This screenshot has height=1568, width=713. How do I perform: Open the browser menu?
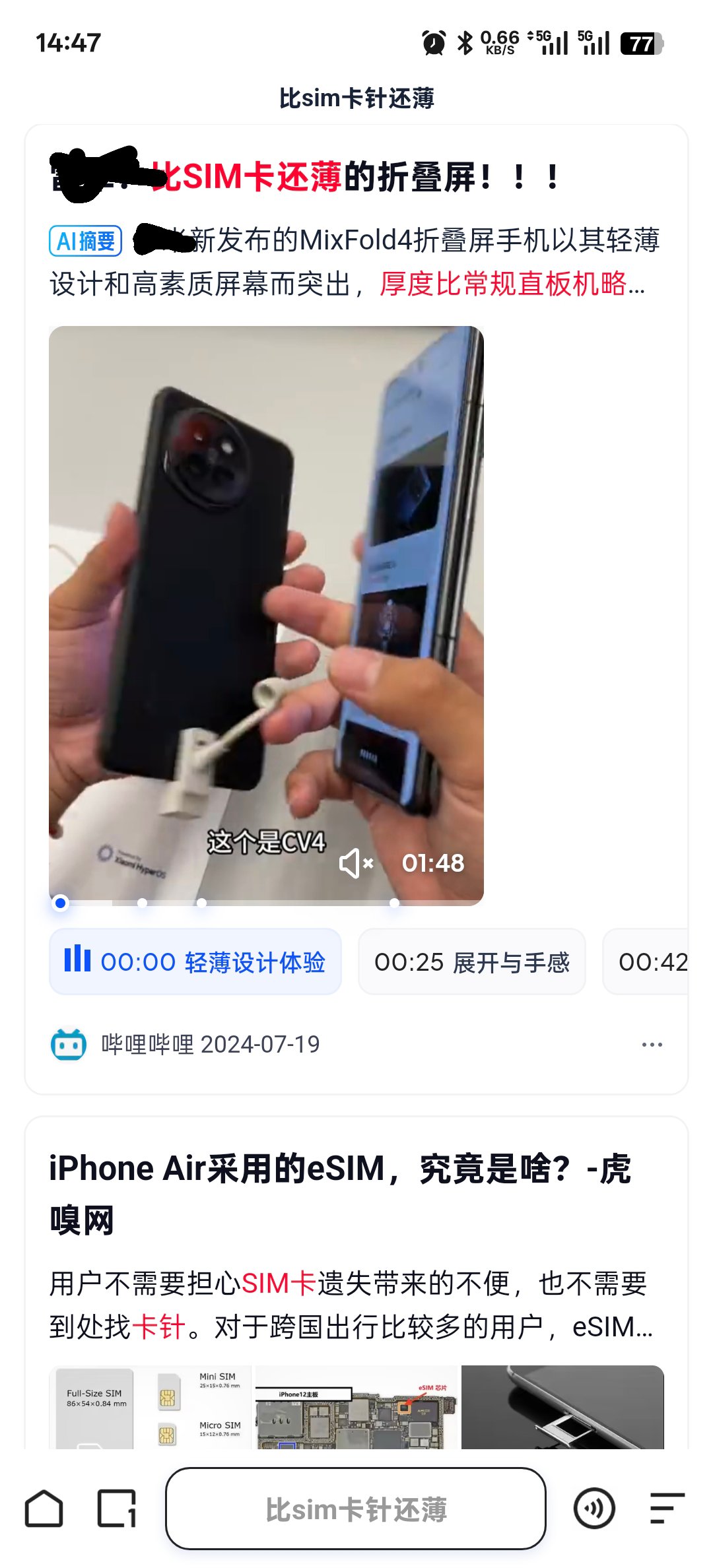click(x=667, y=1509)
